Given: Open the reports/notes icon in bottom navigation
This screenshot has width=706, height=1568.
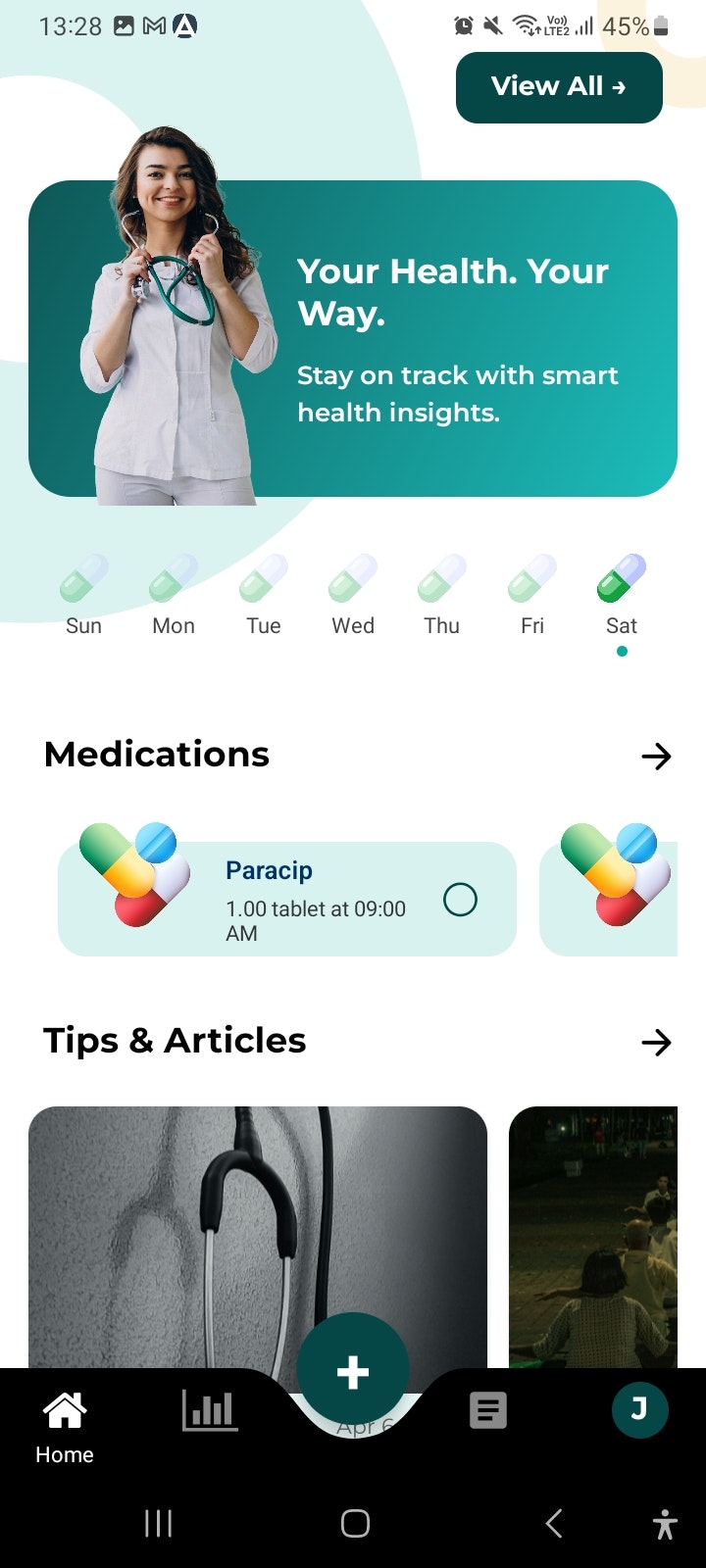Looking at the screenshot, I should click(487, 1408).
